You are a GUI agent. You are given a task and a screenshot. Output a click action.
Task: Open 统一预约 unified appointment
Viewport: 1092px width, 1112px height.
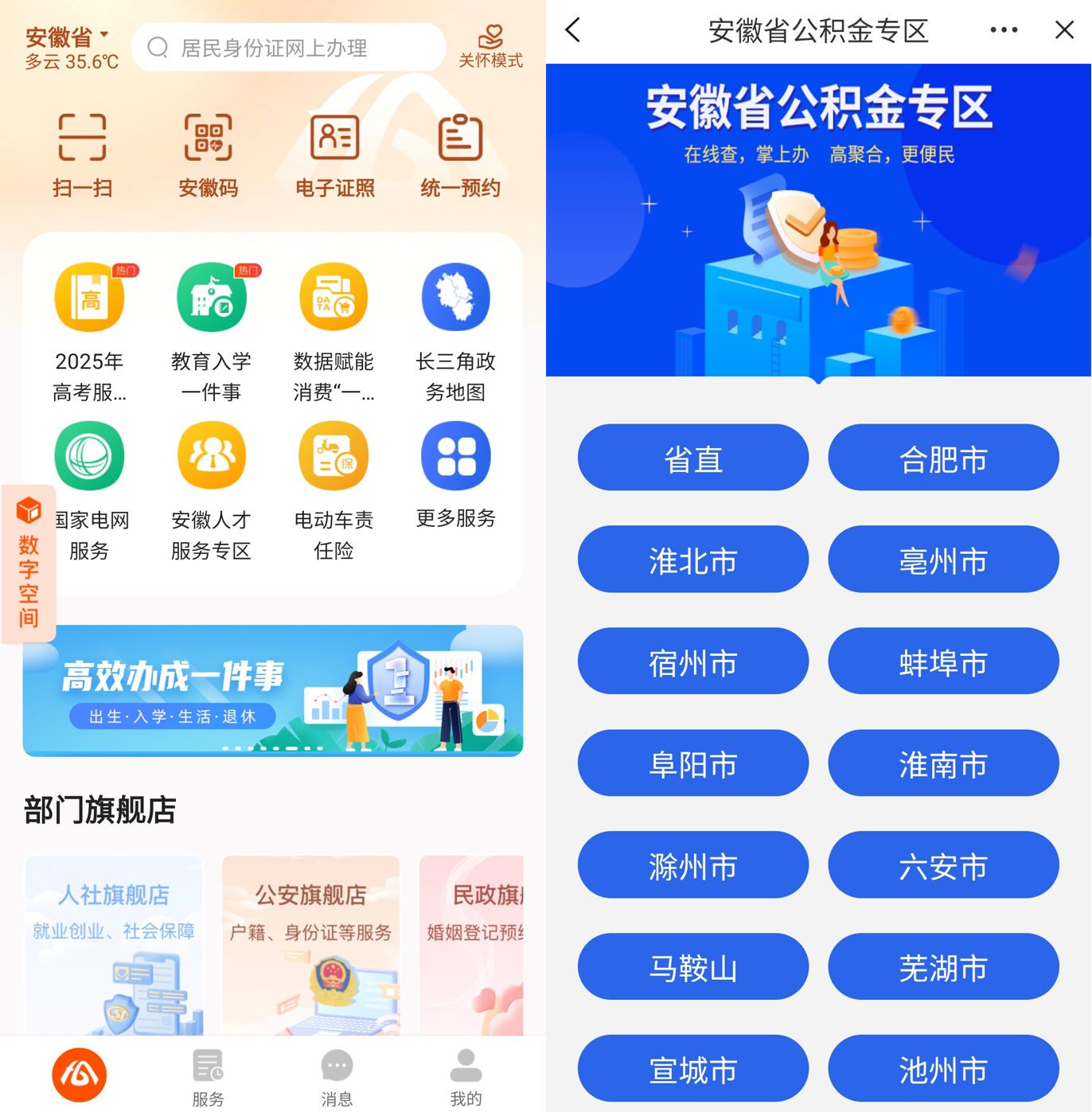pyautogui.click(x=460, y=154)
